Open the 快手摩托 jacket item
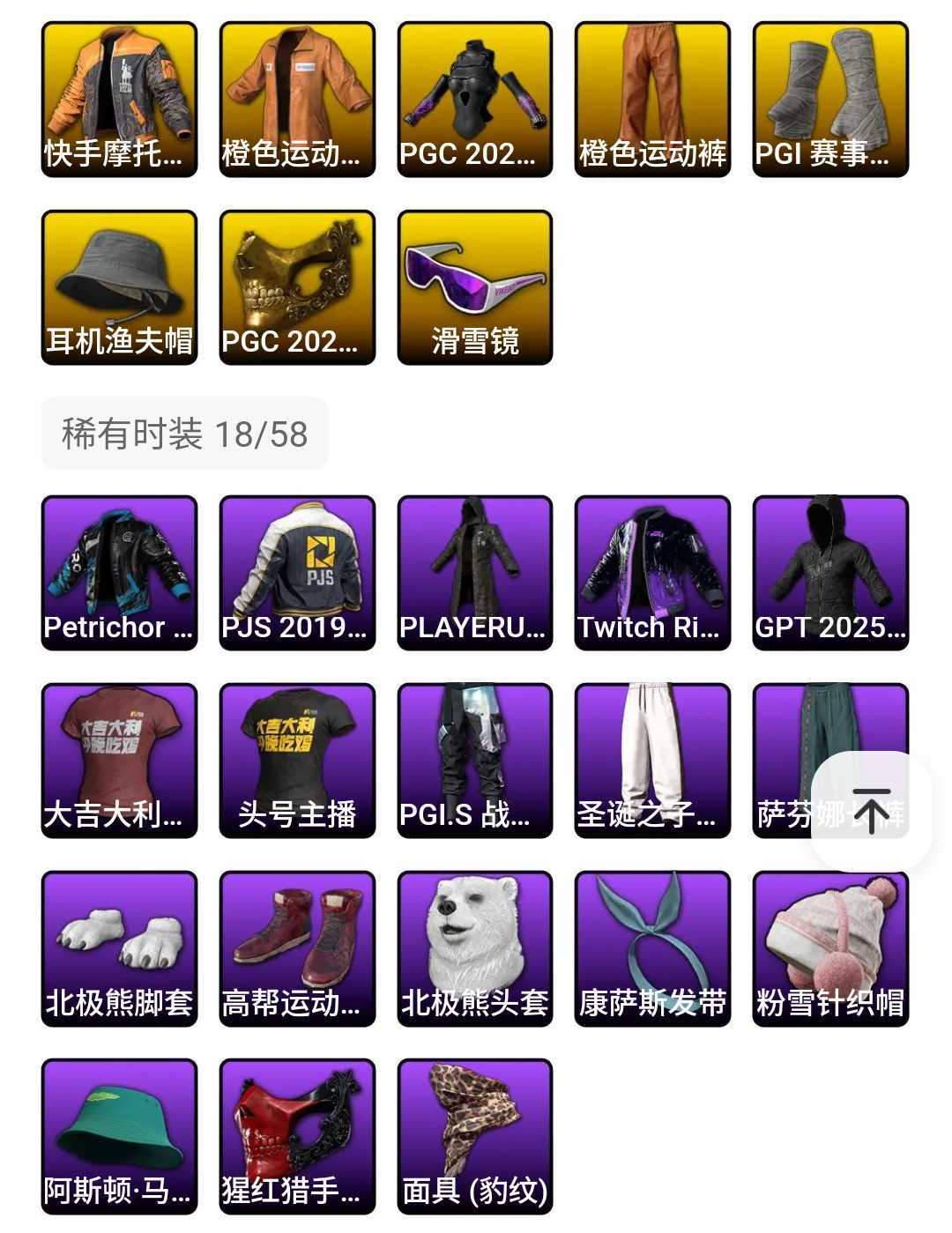This screenshot has height=1233, width=952. (120, 100)
